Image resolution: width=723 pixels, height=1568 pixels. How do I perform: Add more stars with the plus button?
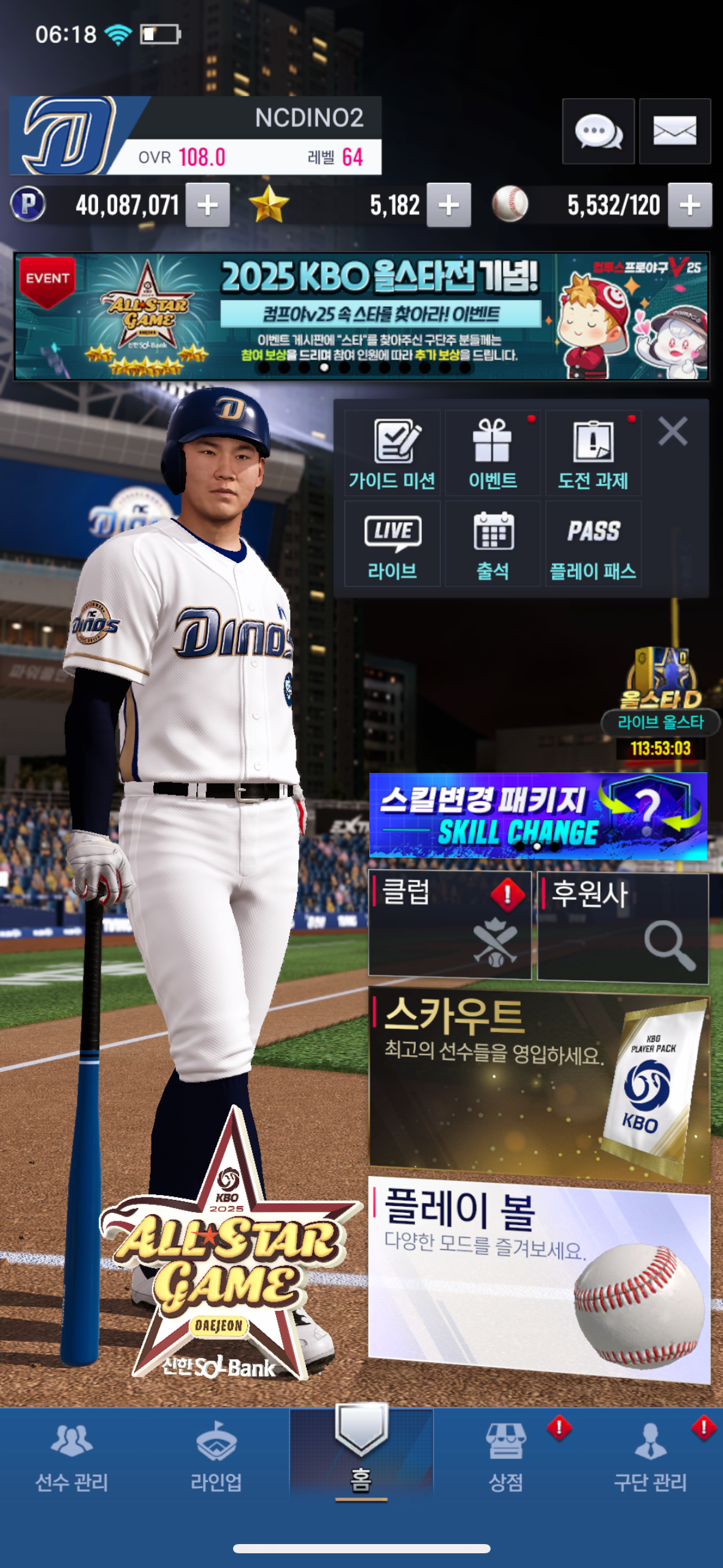tap(449, 205)
